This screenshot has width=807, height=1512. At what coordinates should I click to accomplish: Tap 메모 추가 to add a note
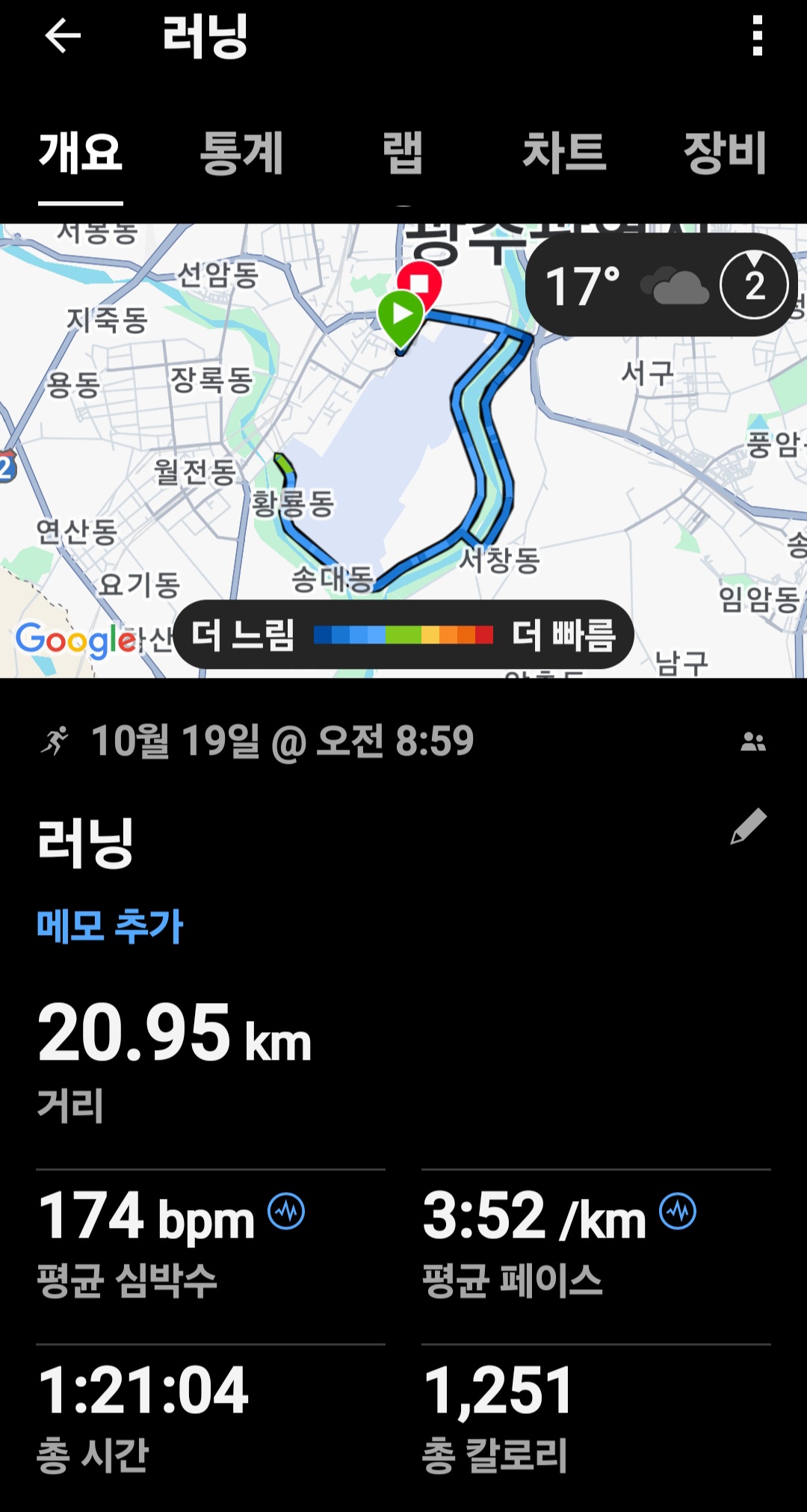110,927
